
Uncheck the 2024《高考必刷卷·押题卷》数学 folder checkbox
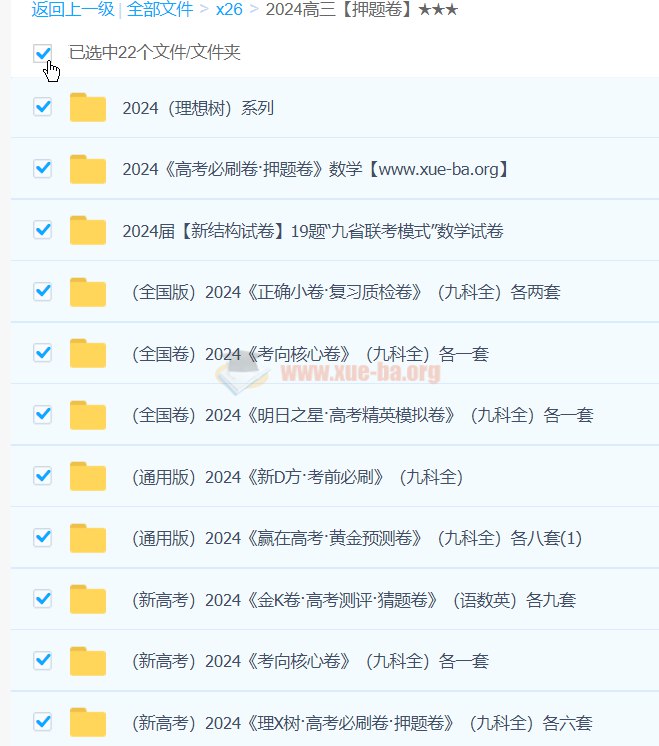point(42,169)
